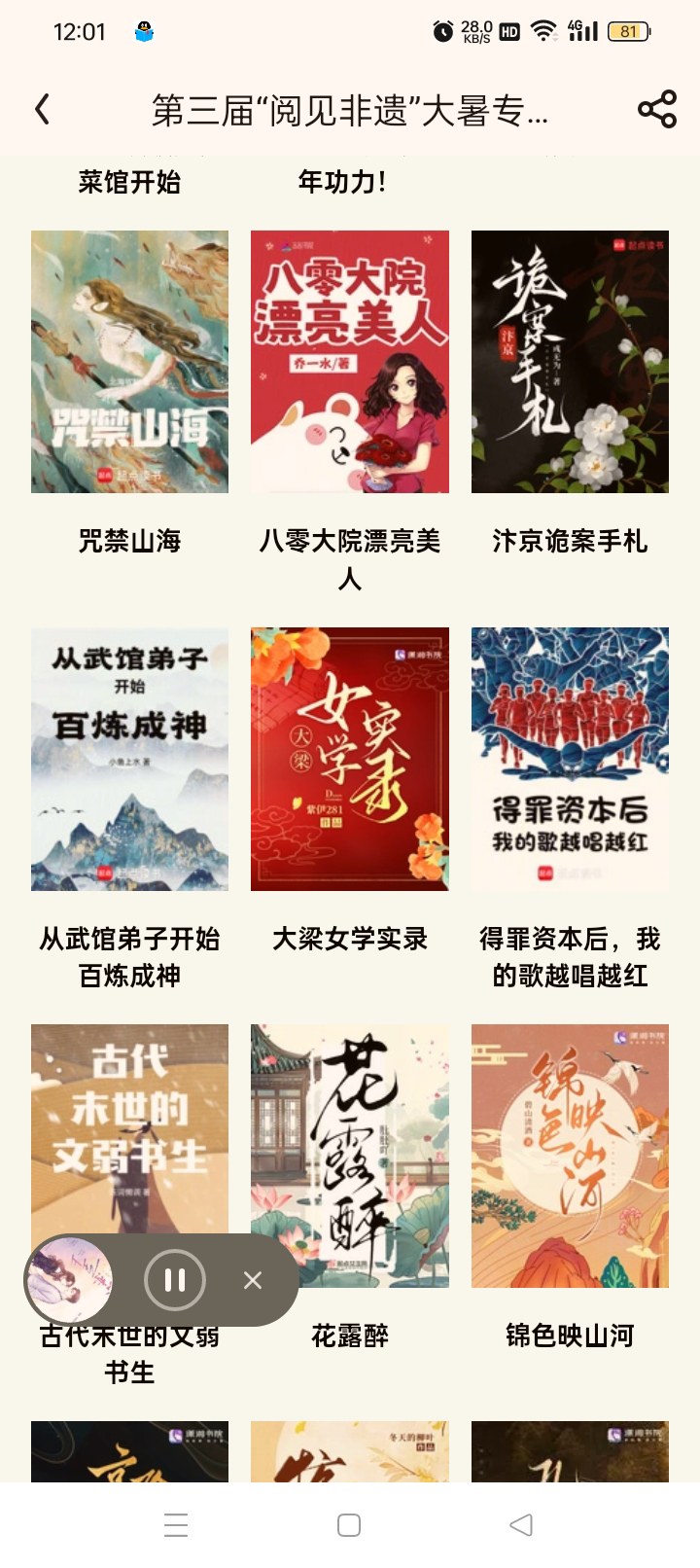Open the system recent apps menu

(176, 1525)
